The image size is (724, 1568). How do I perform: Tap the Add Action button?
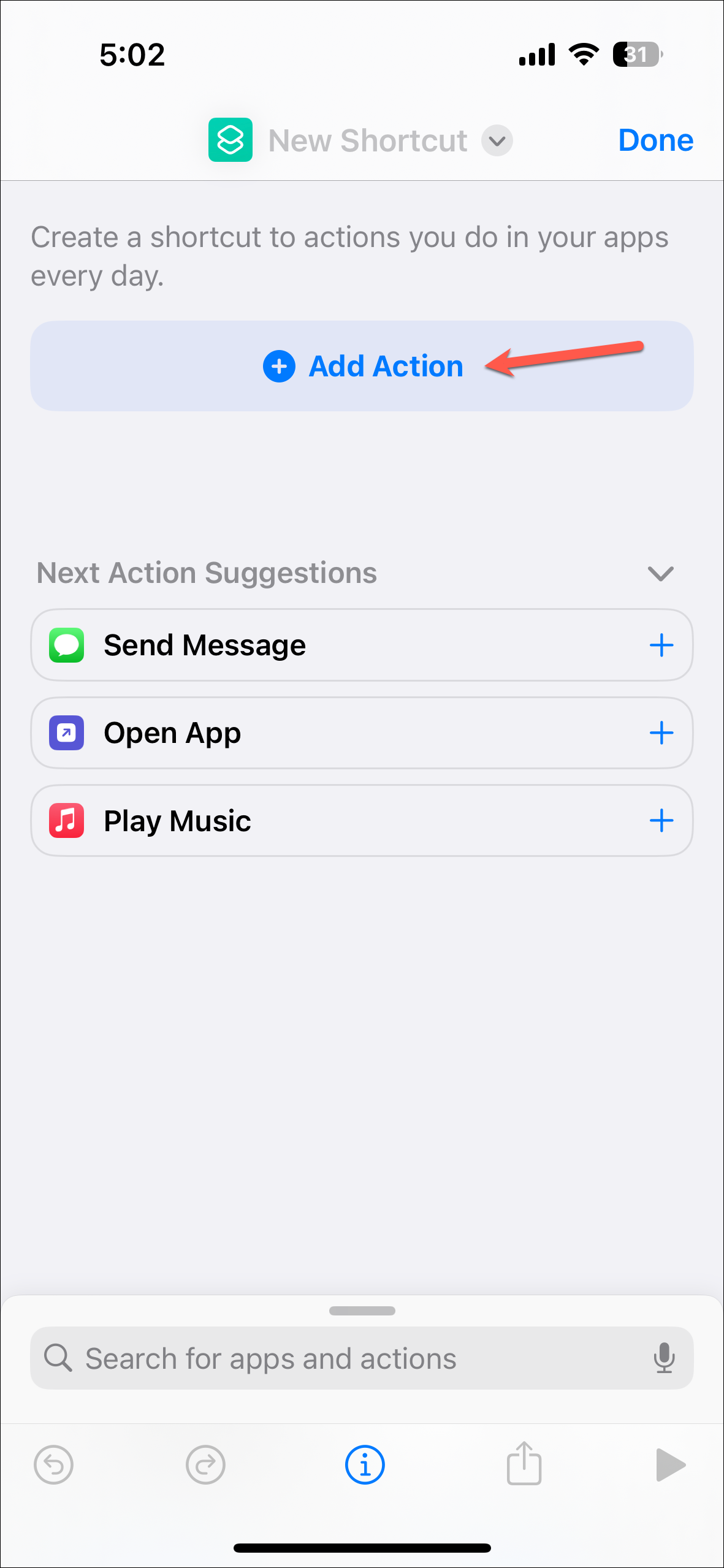click(362, 366)
